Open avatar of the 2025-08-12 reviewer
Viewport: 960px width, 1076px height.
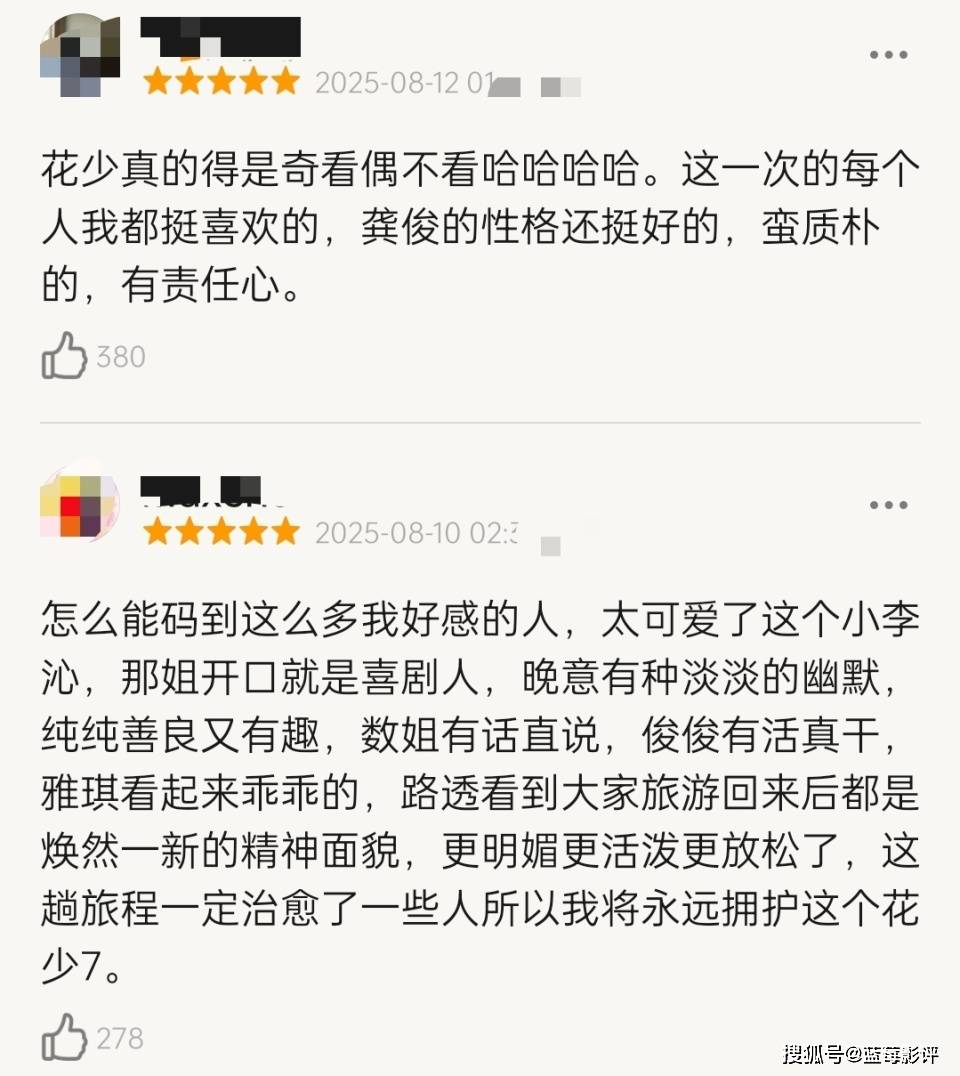[80, 56]
